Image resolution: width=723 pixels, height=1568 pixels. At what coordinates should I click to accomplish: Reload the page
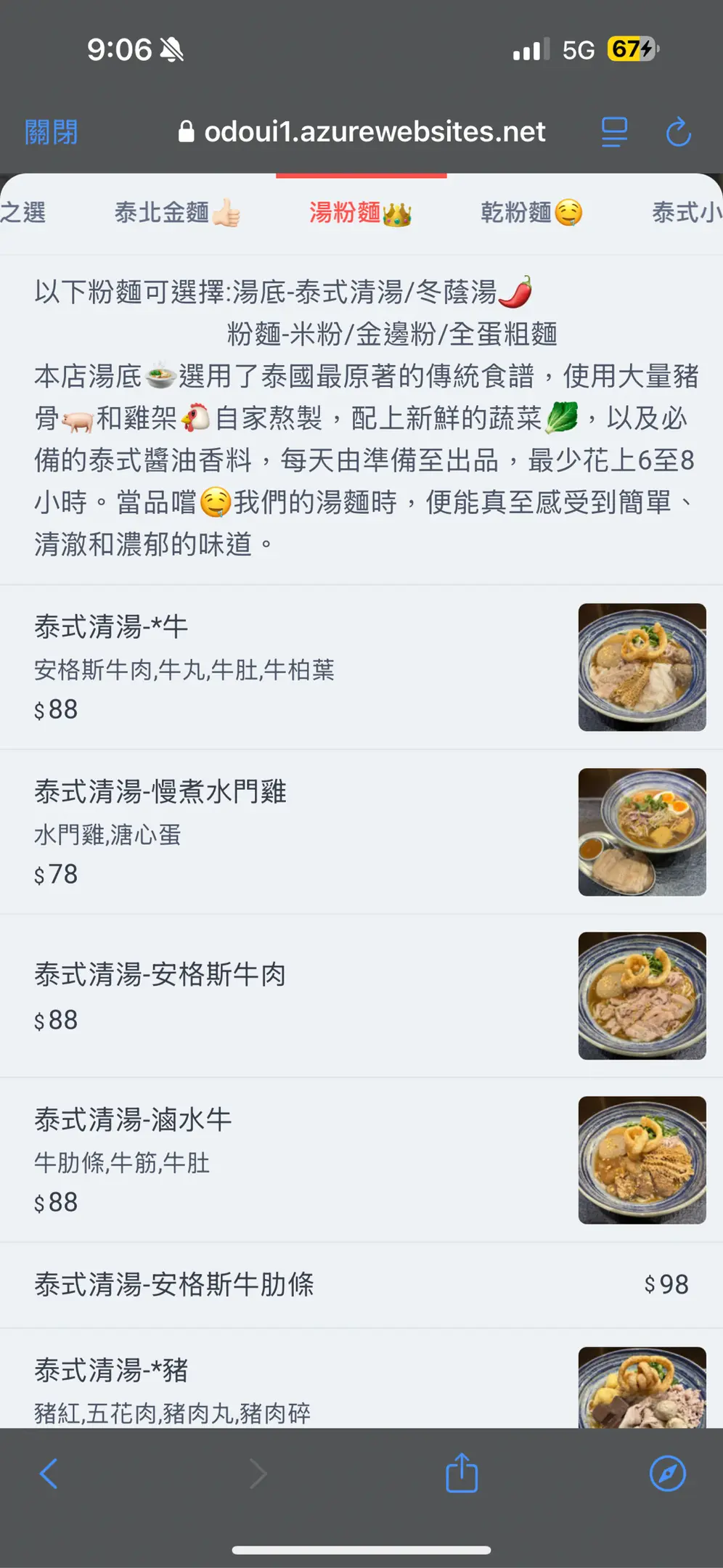point(678,132)
